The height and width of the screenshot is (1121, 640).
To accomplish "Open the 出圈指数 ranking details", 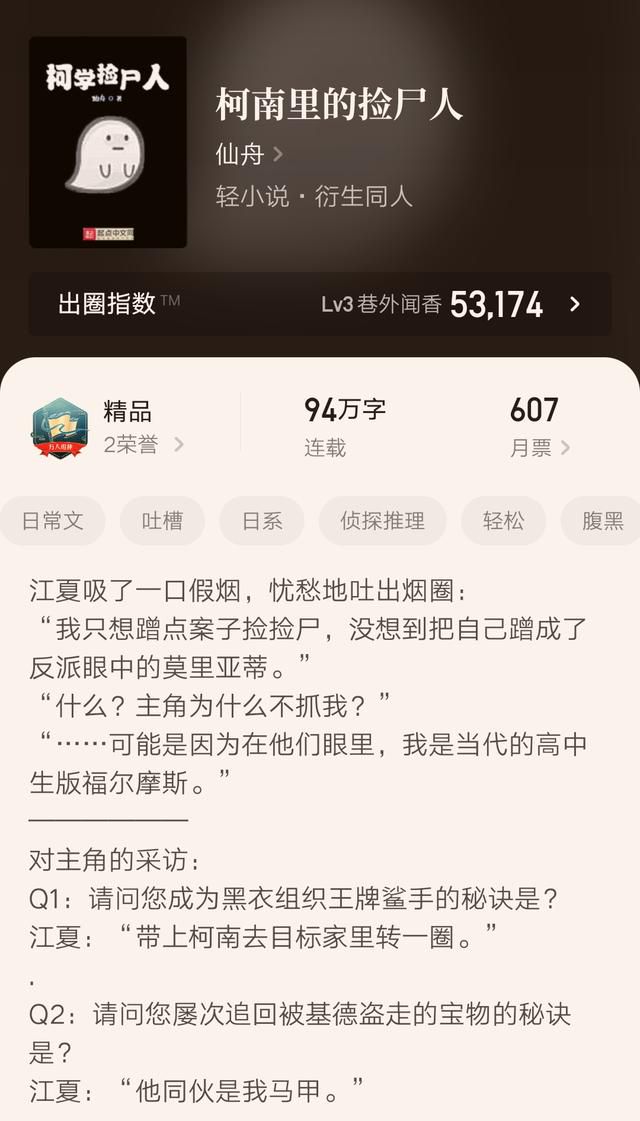I will 320,304.
